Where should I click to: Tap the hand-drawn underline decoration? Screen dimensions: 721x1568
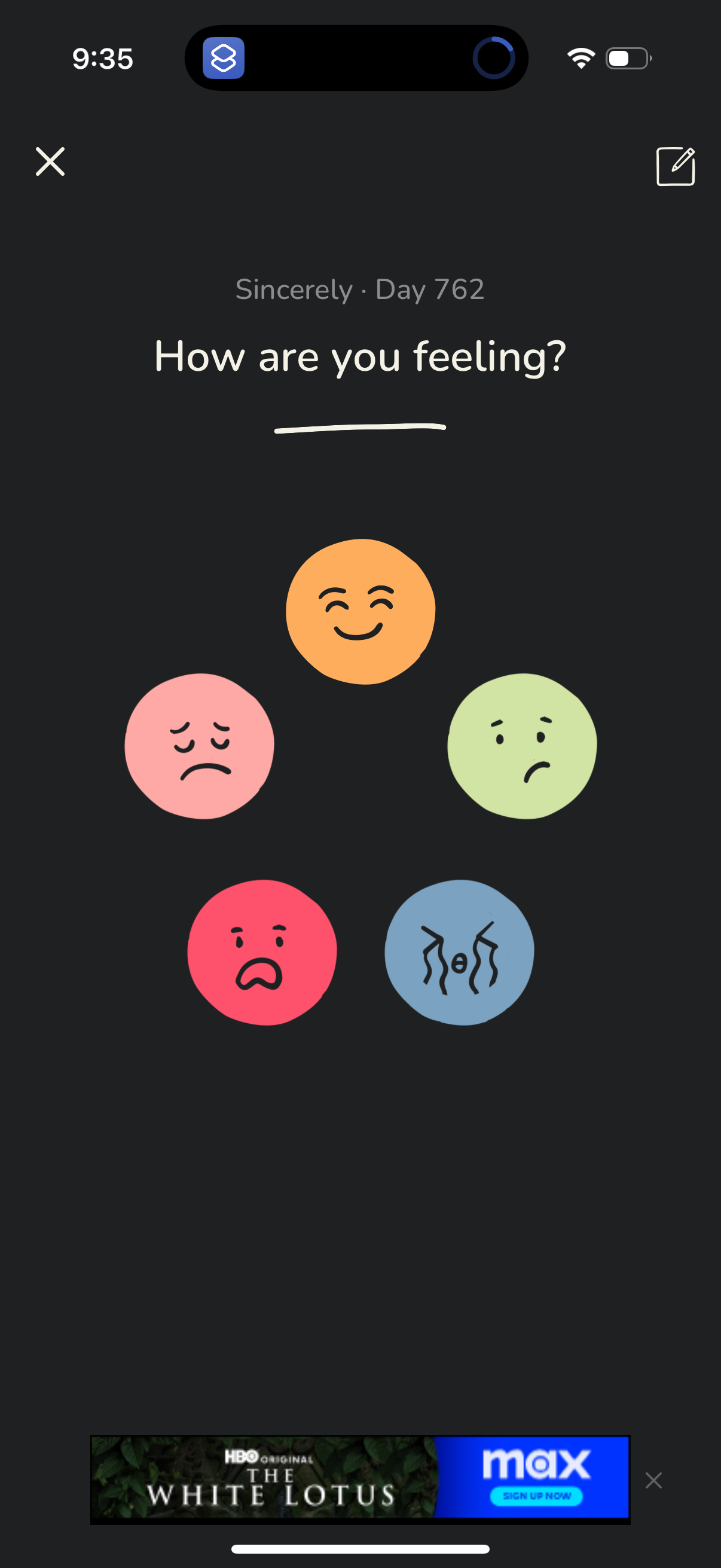click(x=360, y=427)
